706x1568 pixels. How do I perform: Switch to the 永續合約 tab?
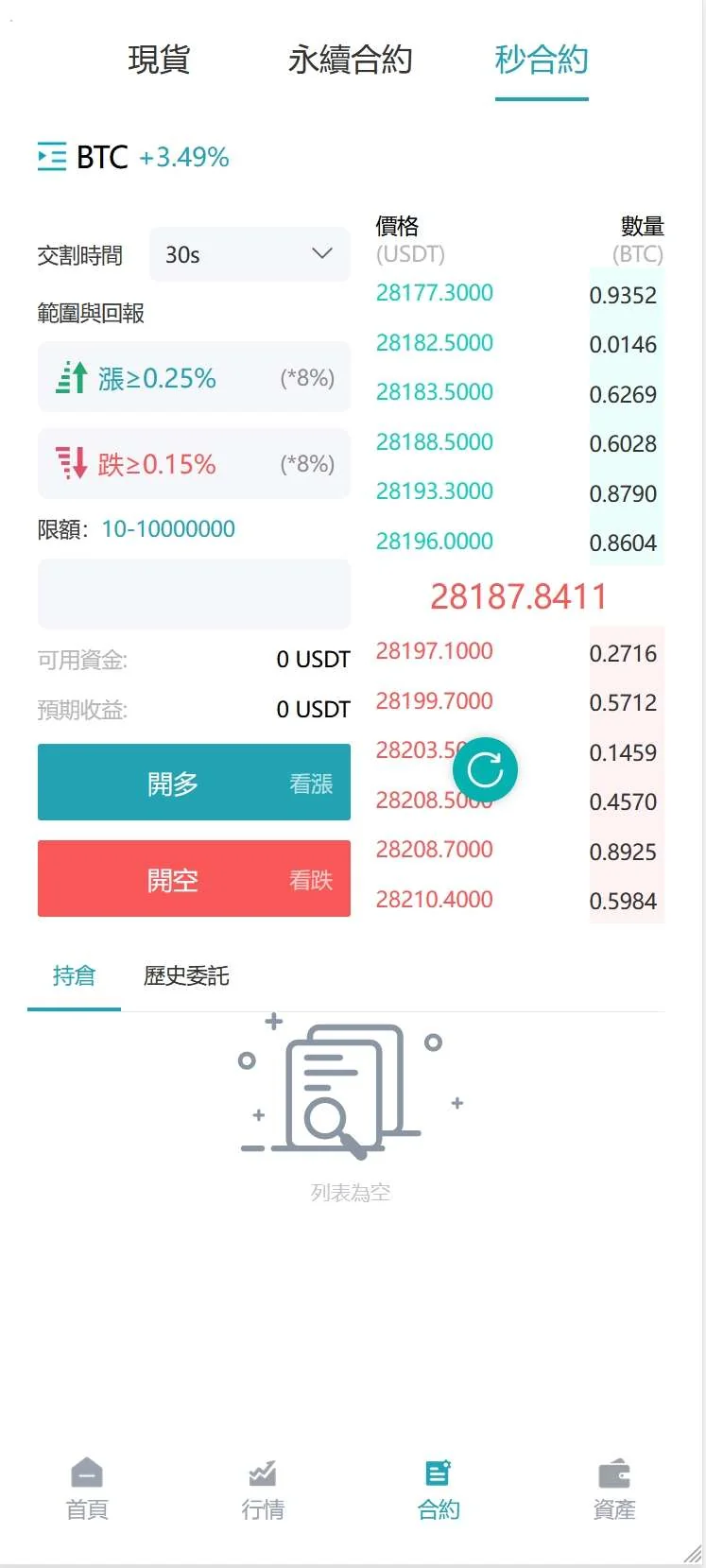[x=350, y=60]
